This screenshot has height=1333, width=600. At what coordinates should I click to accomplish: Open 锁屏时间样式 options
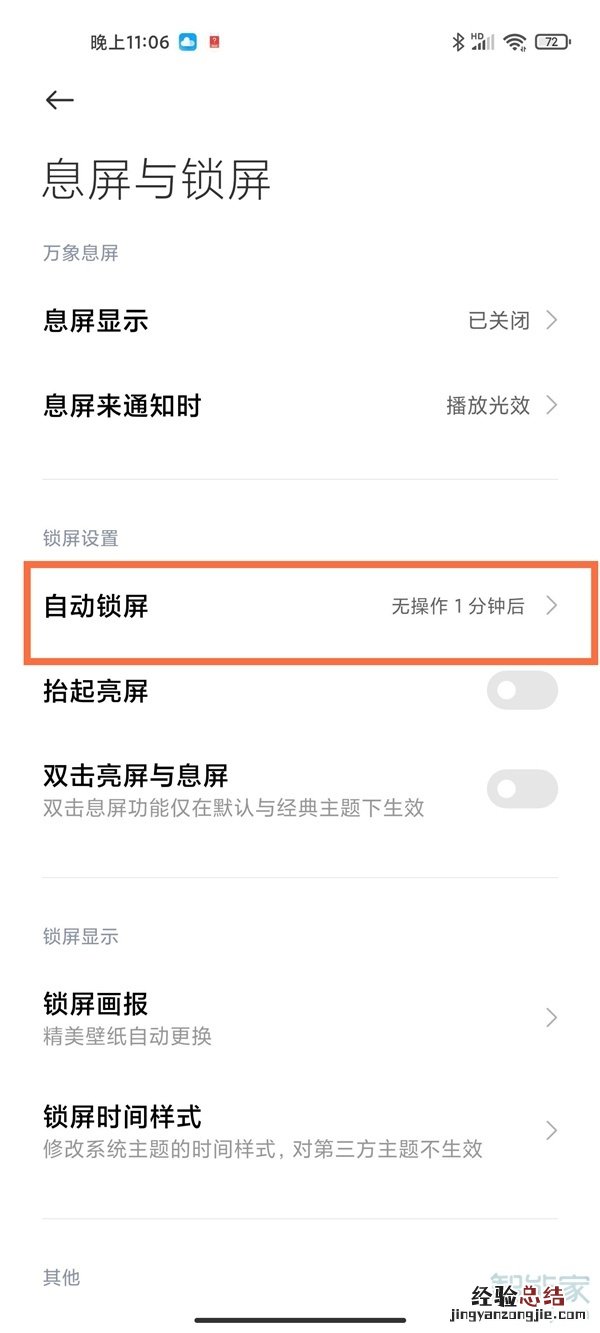(300, 1131)
